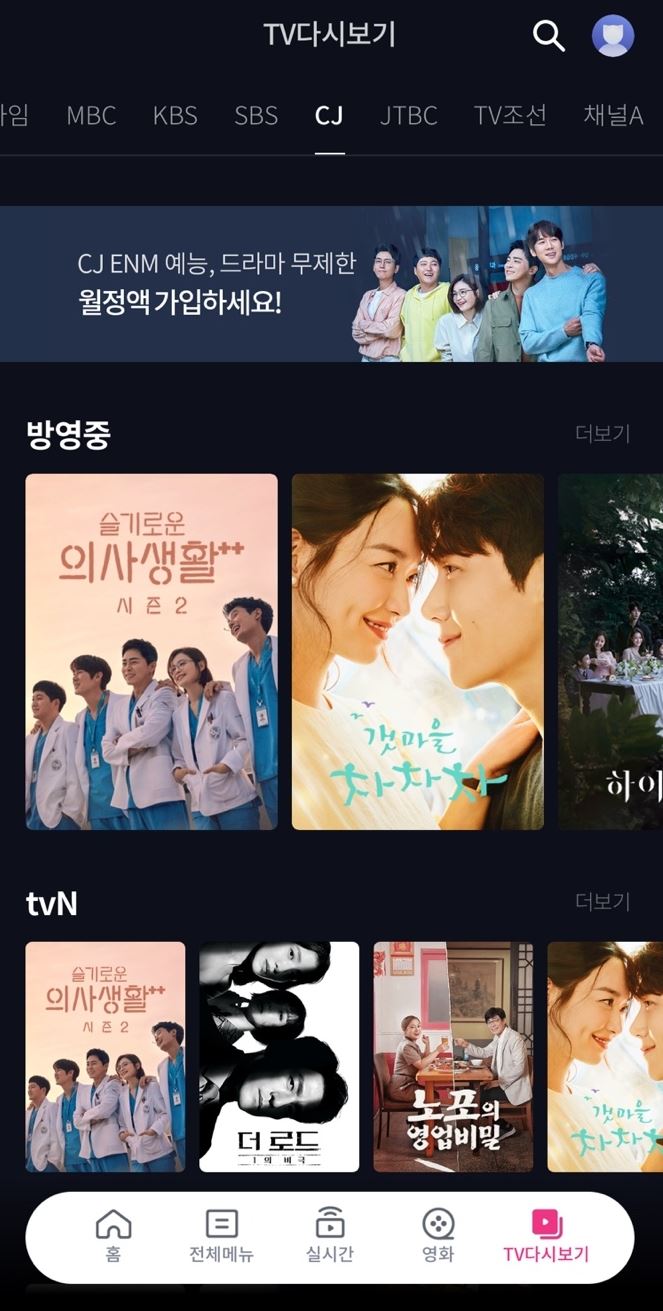
Task: Switch to the JTBC tab
Action: pos(408,115)
